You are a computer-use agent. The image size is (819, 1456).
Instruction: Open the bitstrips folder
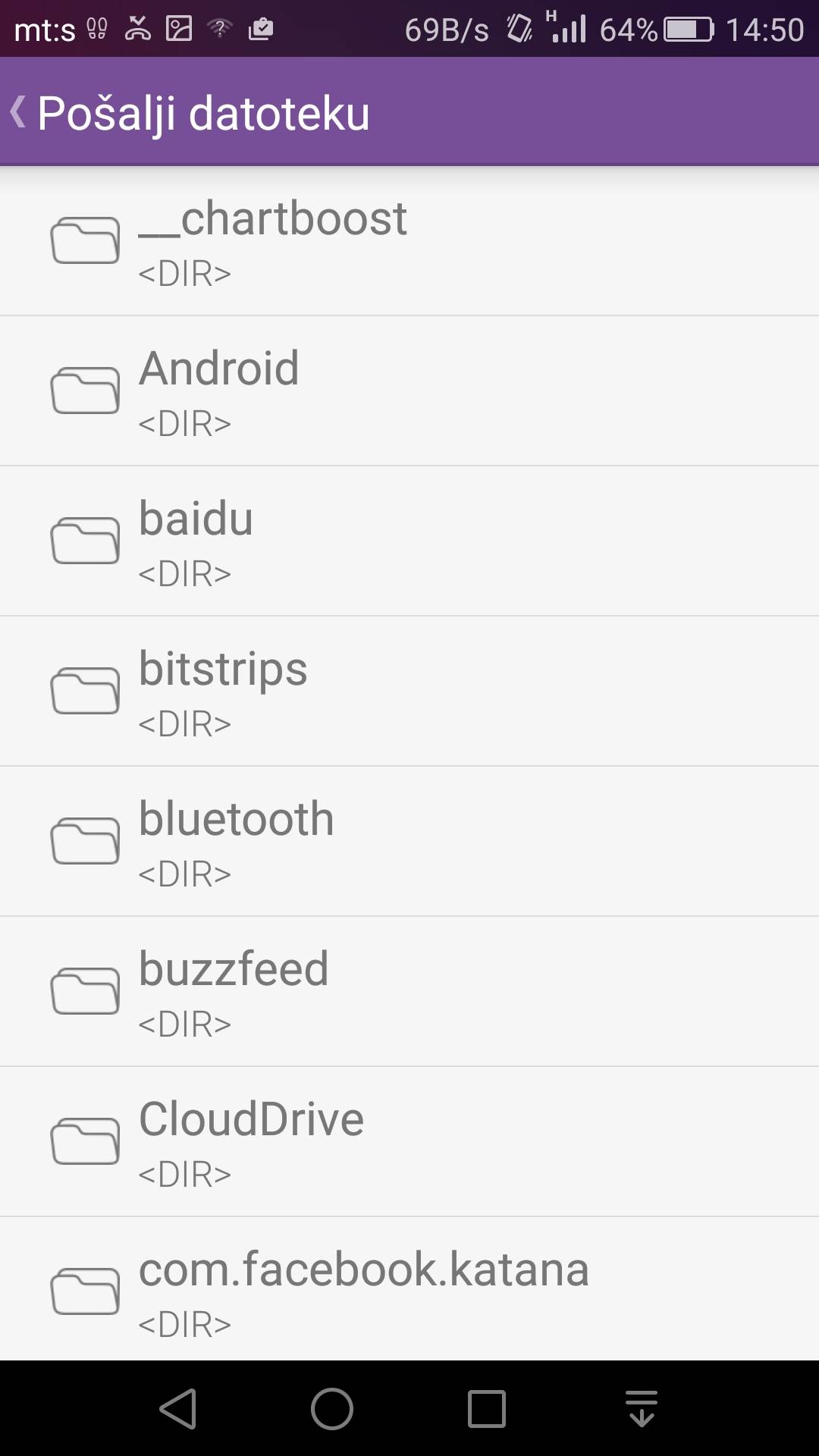(409, 691)
